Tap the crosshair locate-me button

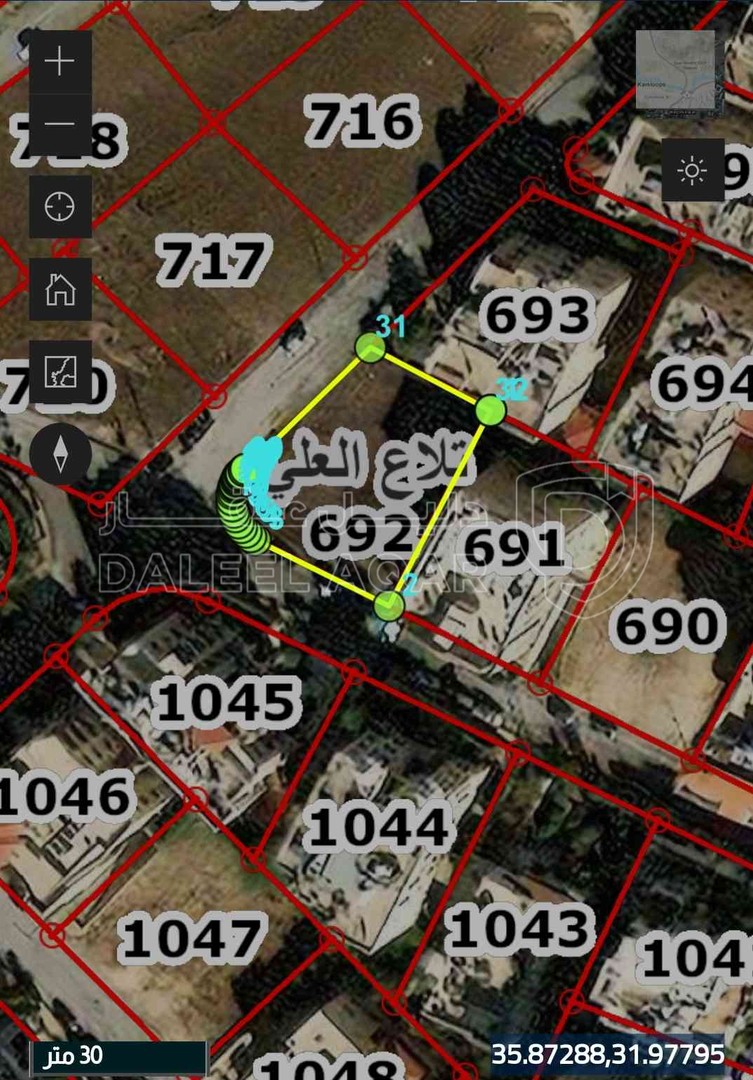60,207
